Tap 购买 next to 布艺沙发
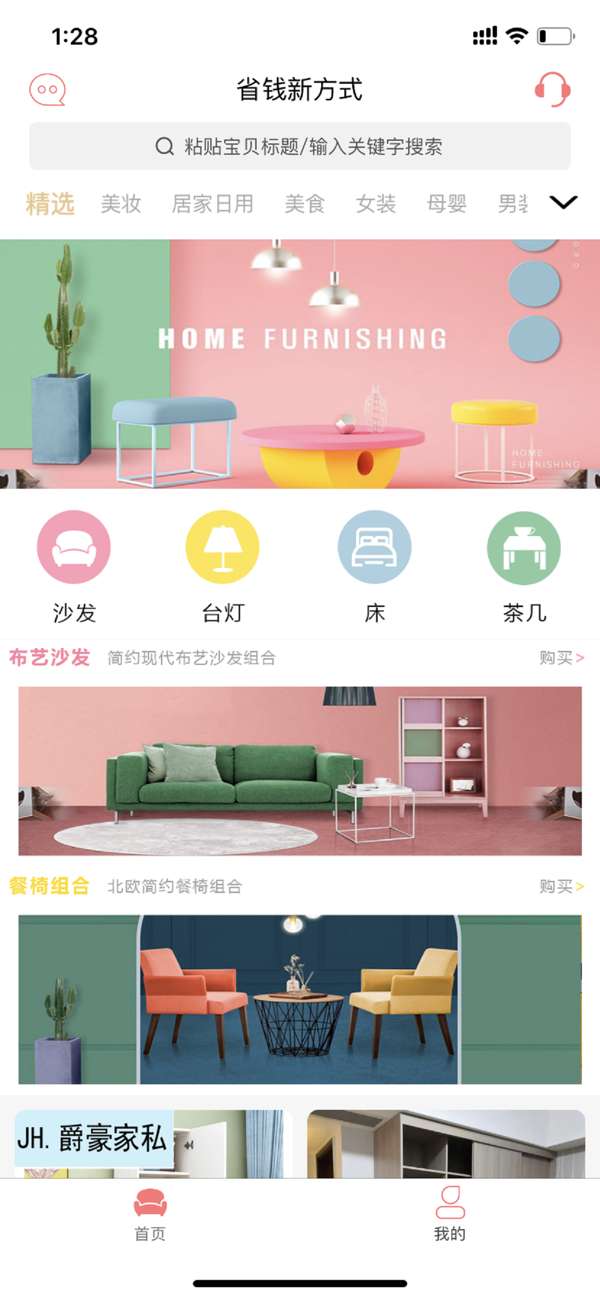Image resolution: width=600 pixels, height=1299 pixels. point(561,658)
